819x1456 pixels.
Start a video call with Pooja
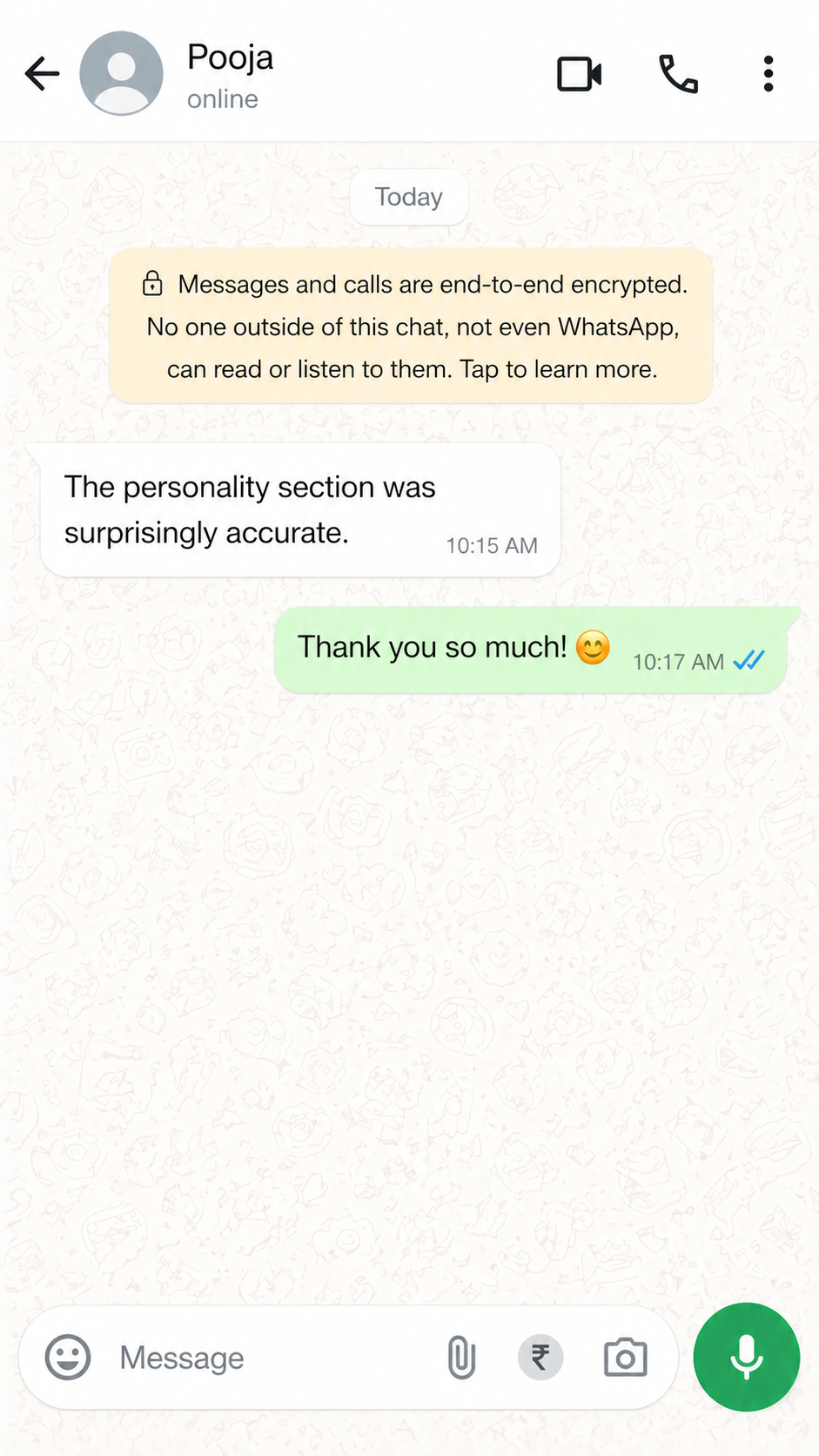(579, 74)
